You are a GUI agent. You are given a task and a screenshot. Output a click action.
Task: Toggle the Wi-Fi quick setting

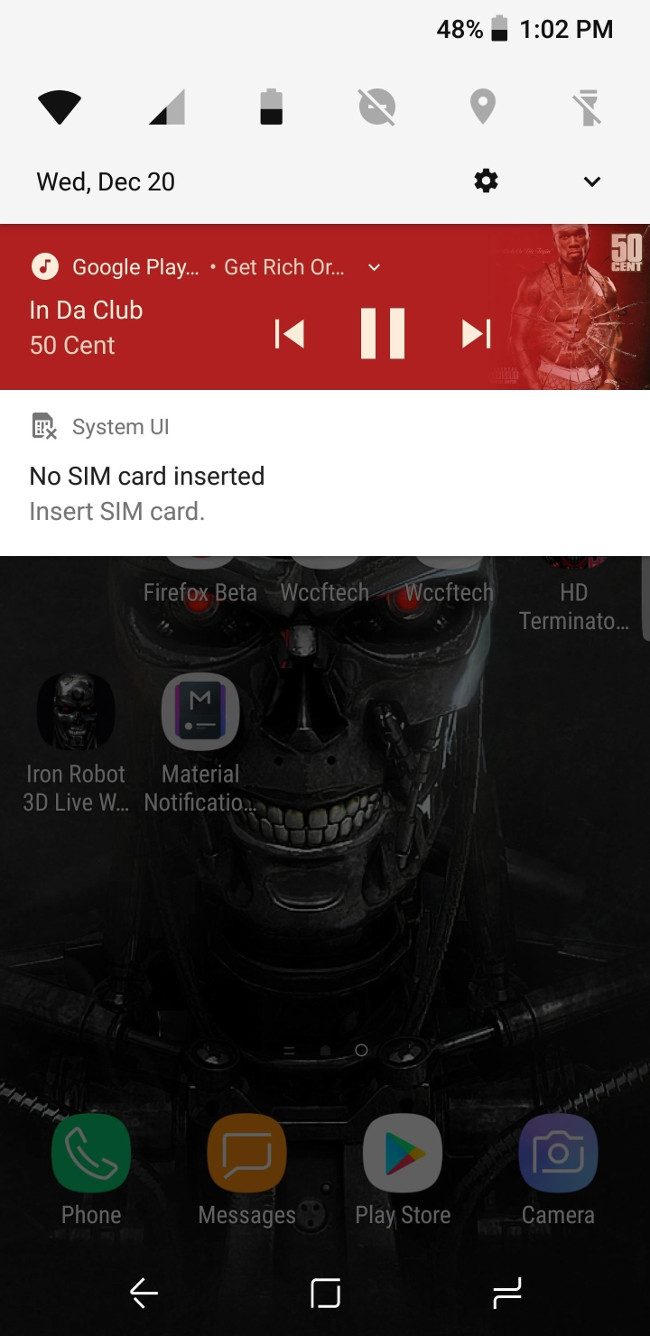(59, 106)
